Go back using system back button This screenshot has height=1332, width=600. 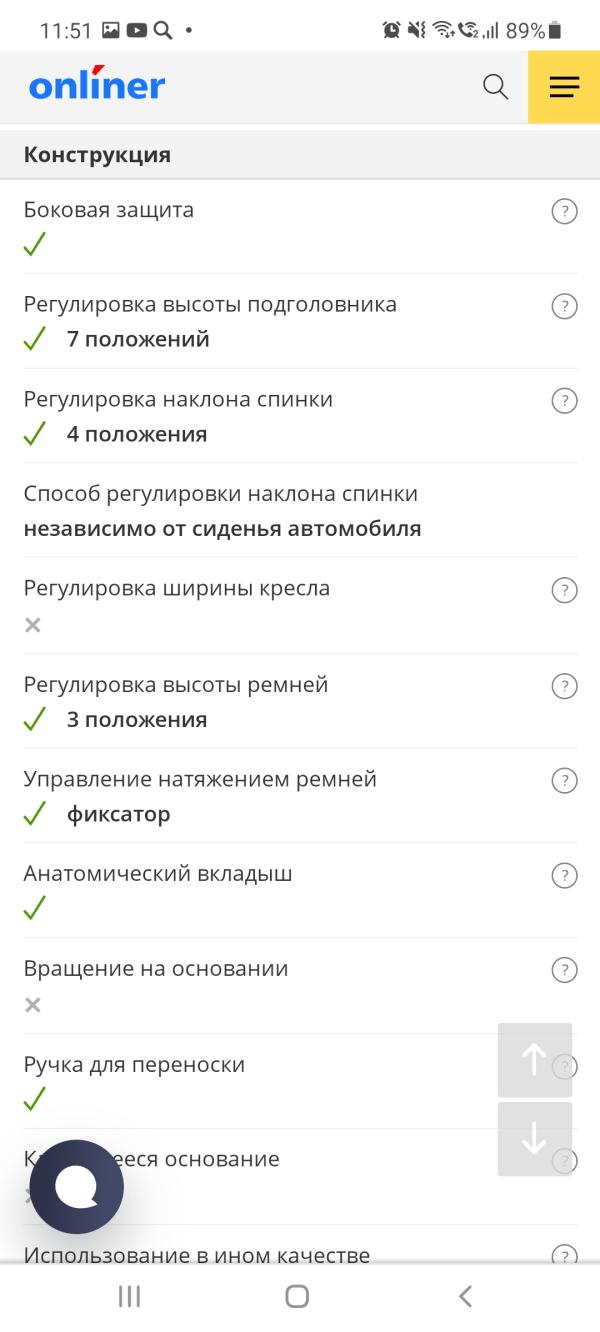tap(465, 1297)
